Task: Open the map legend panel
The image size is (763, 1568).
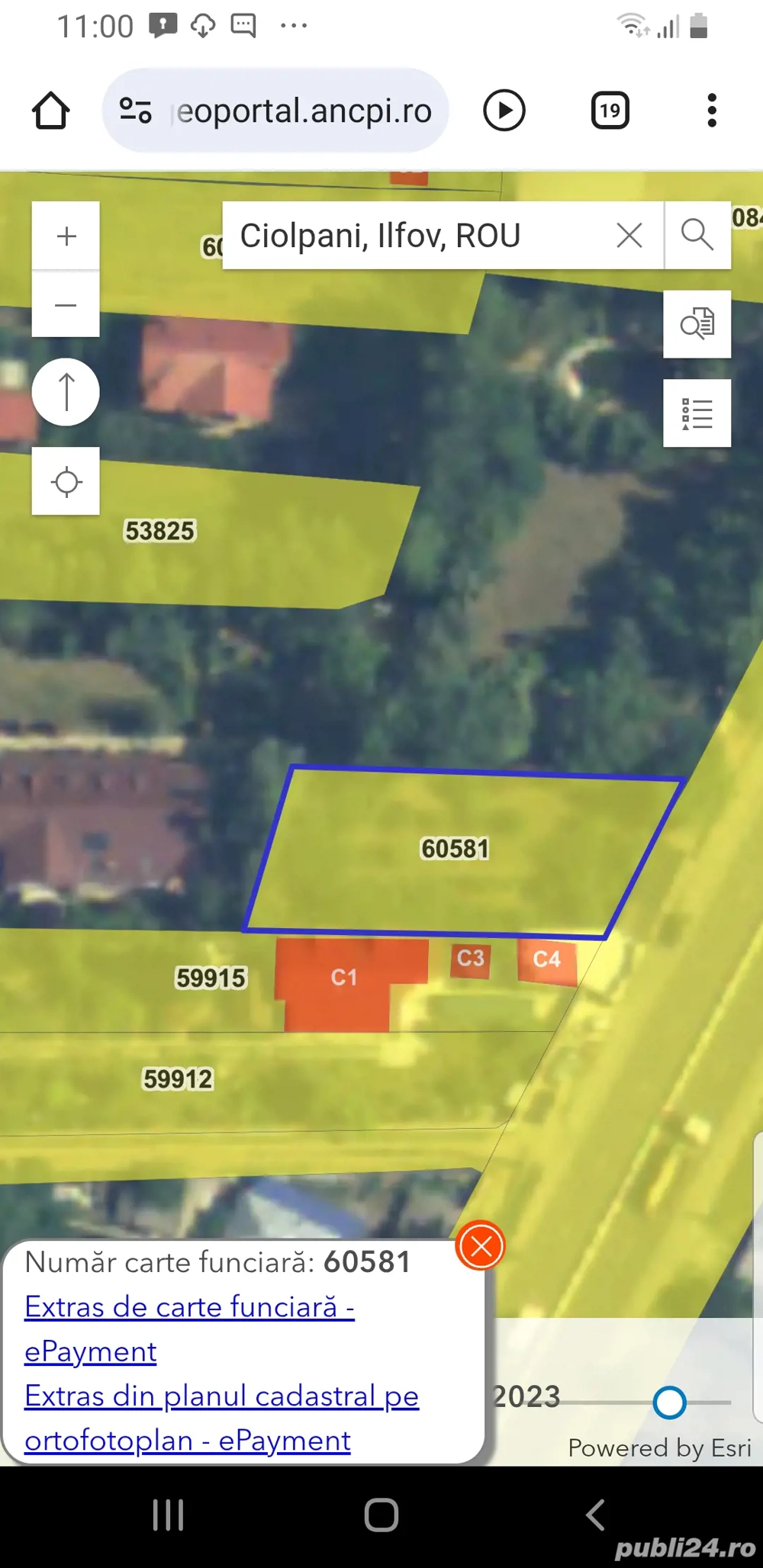Action: [697, 413]
